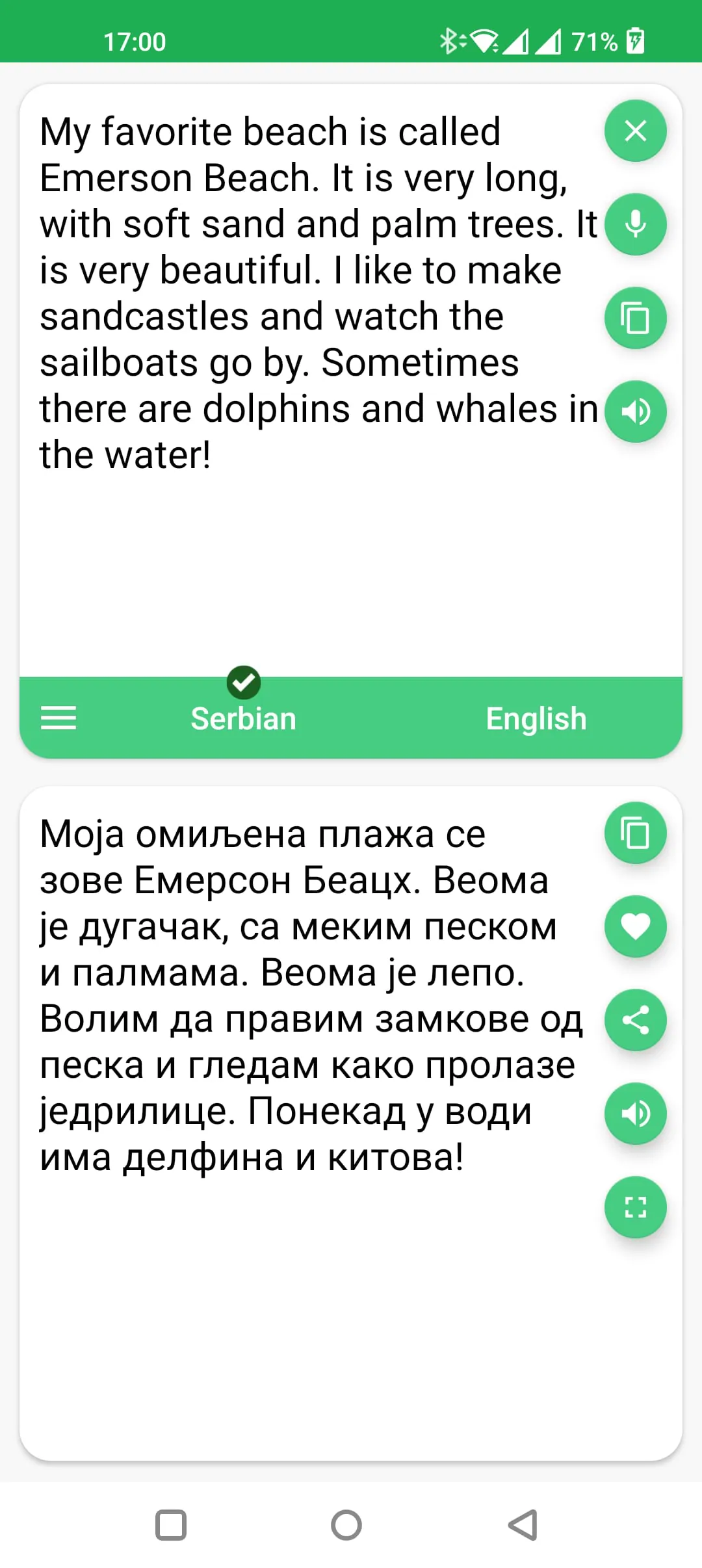The height and width of the screenshot is (1568, 702).
Task: Clear the English input text
Action: click(635, 131)
